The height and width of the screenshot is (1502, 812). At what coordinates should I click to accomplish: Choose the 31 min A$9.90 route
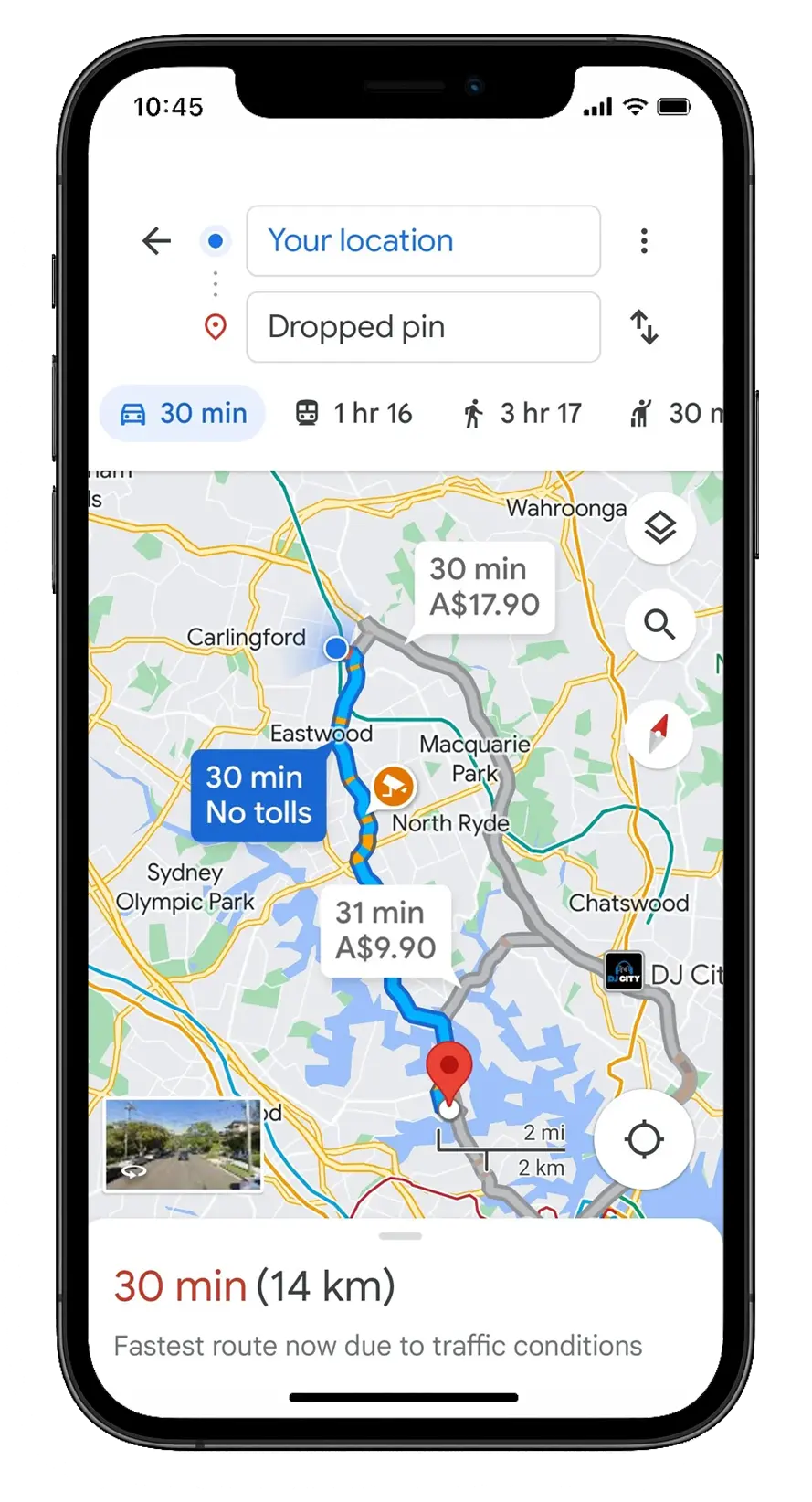point(385,930)
